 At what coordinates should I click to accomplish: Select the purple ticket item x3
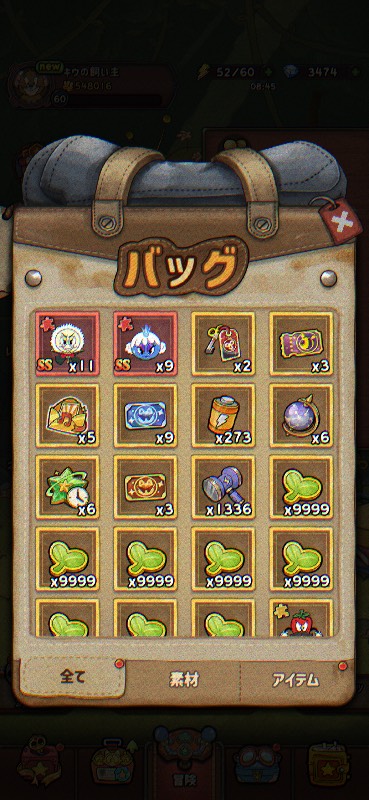[x=301, y=344]
